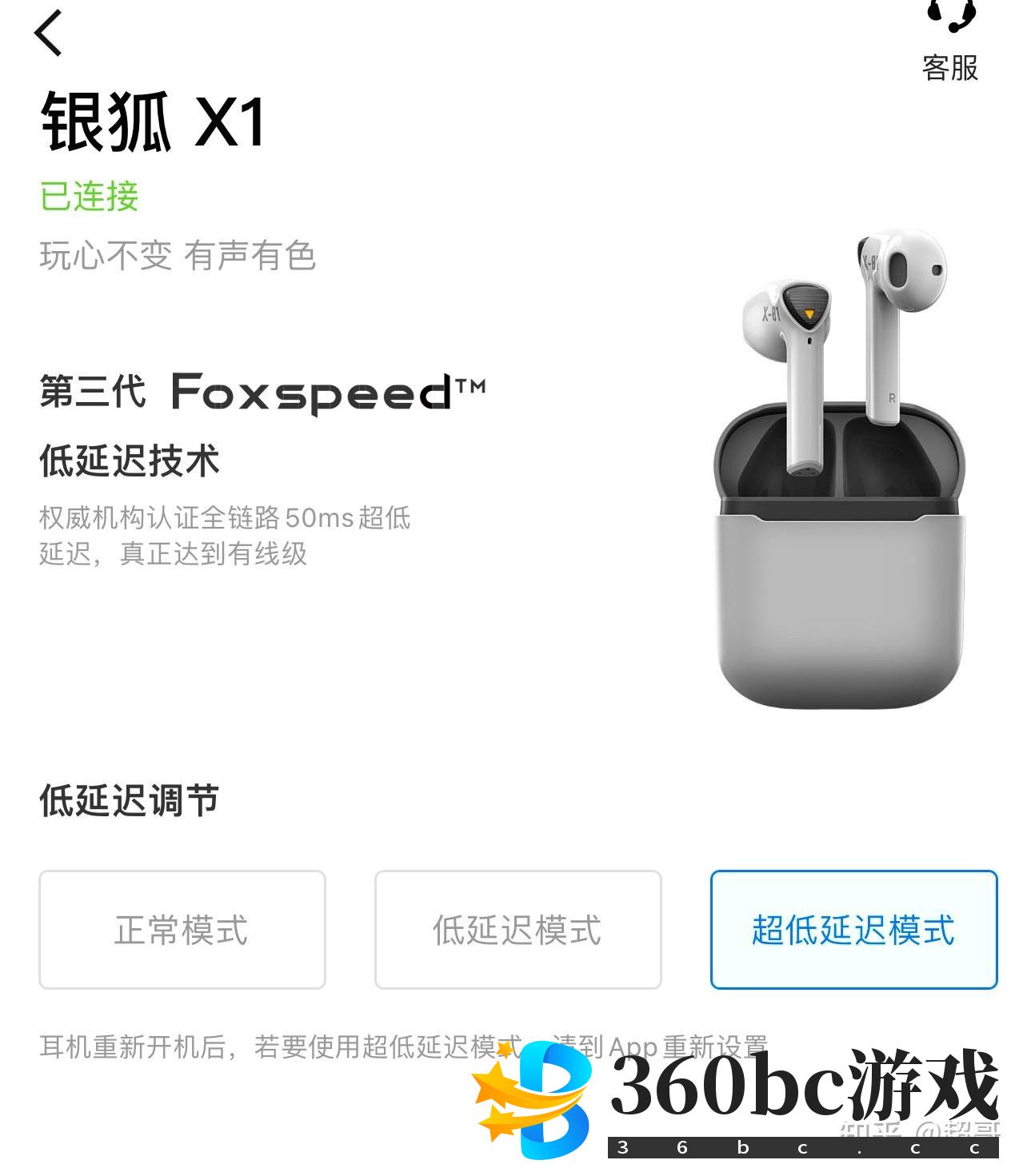Viewport: 1027px width, 1176px height.
Task: Switch to 低延迟模式
Action: (x=517, y=930)
